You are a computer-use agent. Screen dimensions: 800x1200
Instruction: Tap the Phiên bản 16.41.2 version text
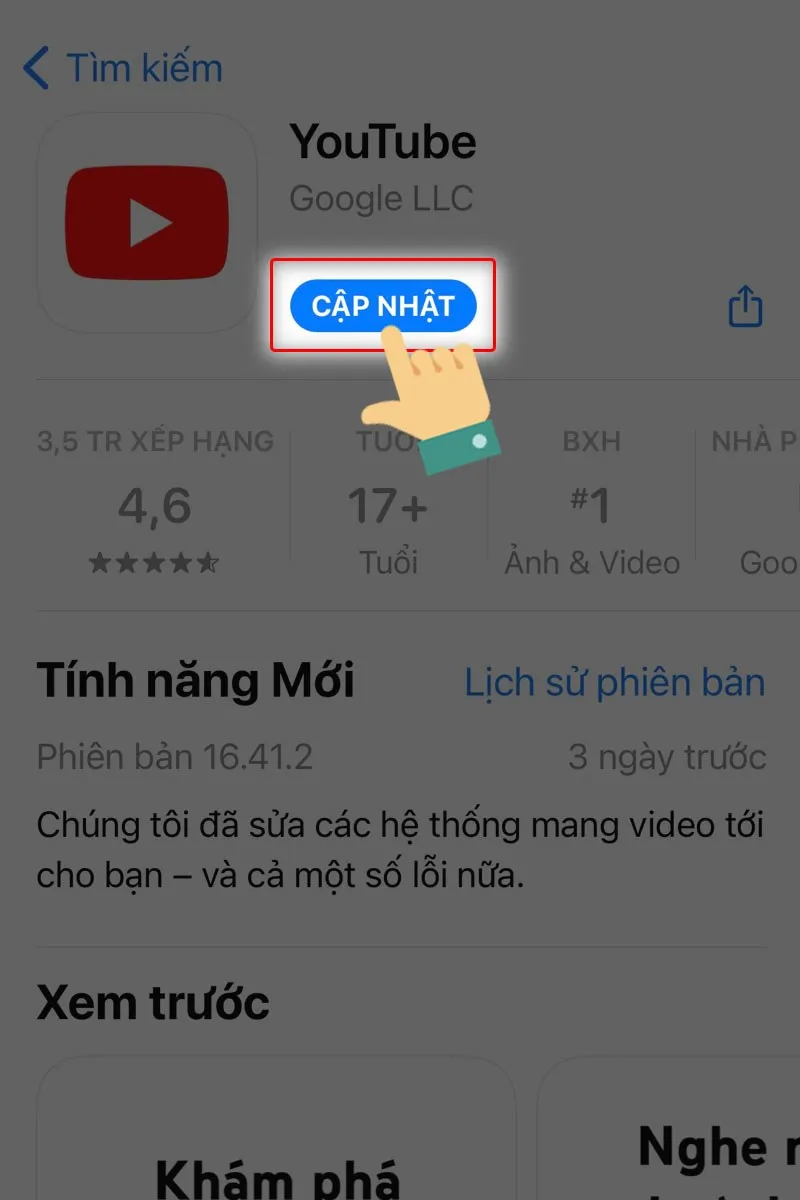click(x=174, y=757)
